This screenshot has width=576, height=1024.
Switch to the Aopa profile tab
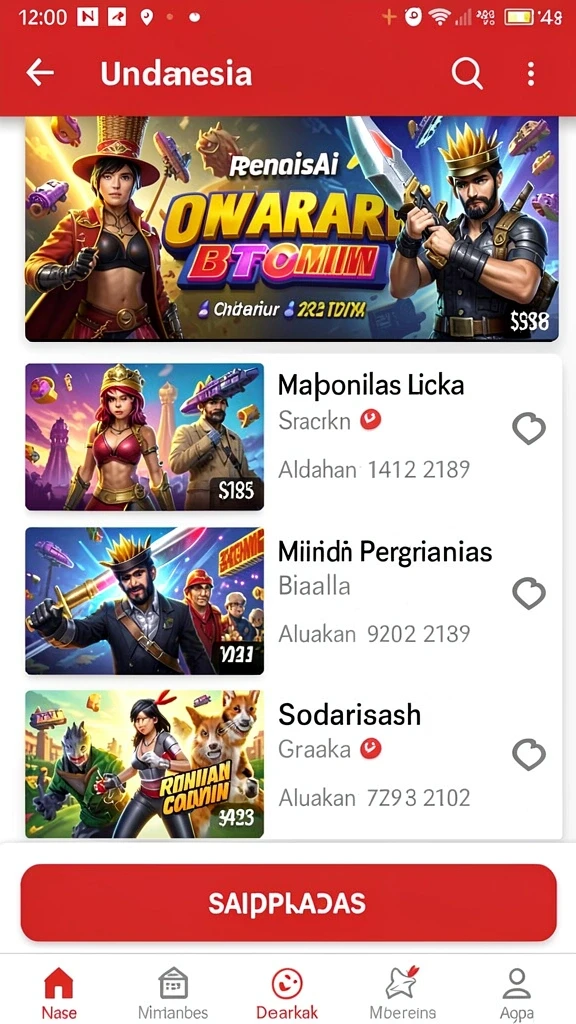[517, 993]
